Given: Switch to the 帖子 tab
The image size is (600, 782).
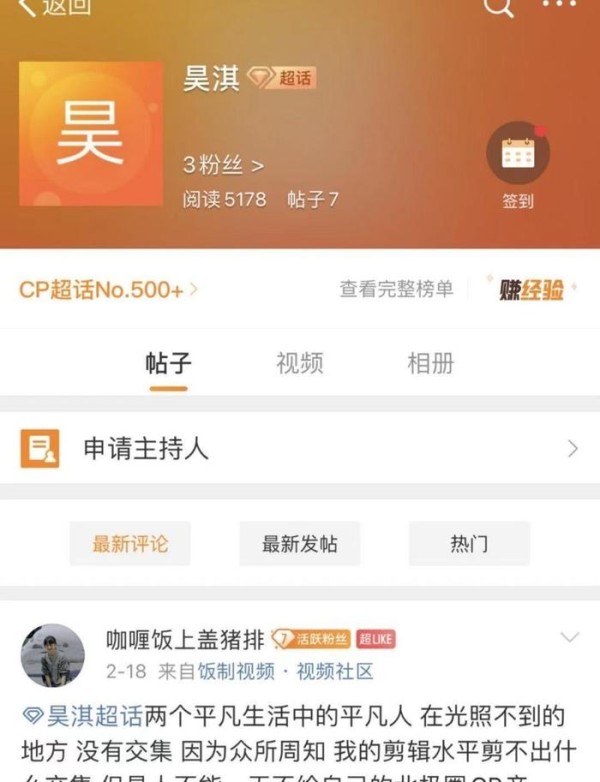Looking at the screenshot, I should coord(168,363).
